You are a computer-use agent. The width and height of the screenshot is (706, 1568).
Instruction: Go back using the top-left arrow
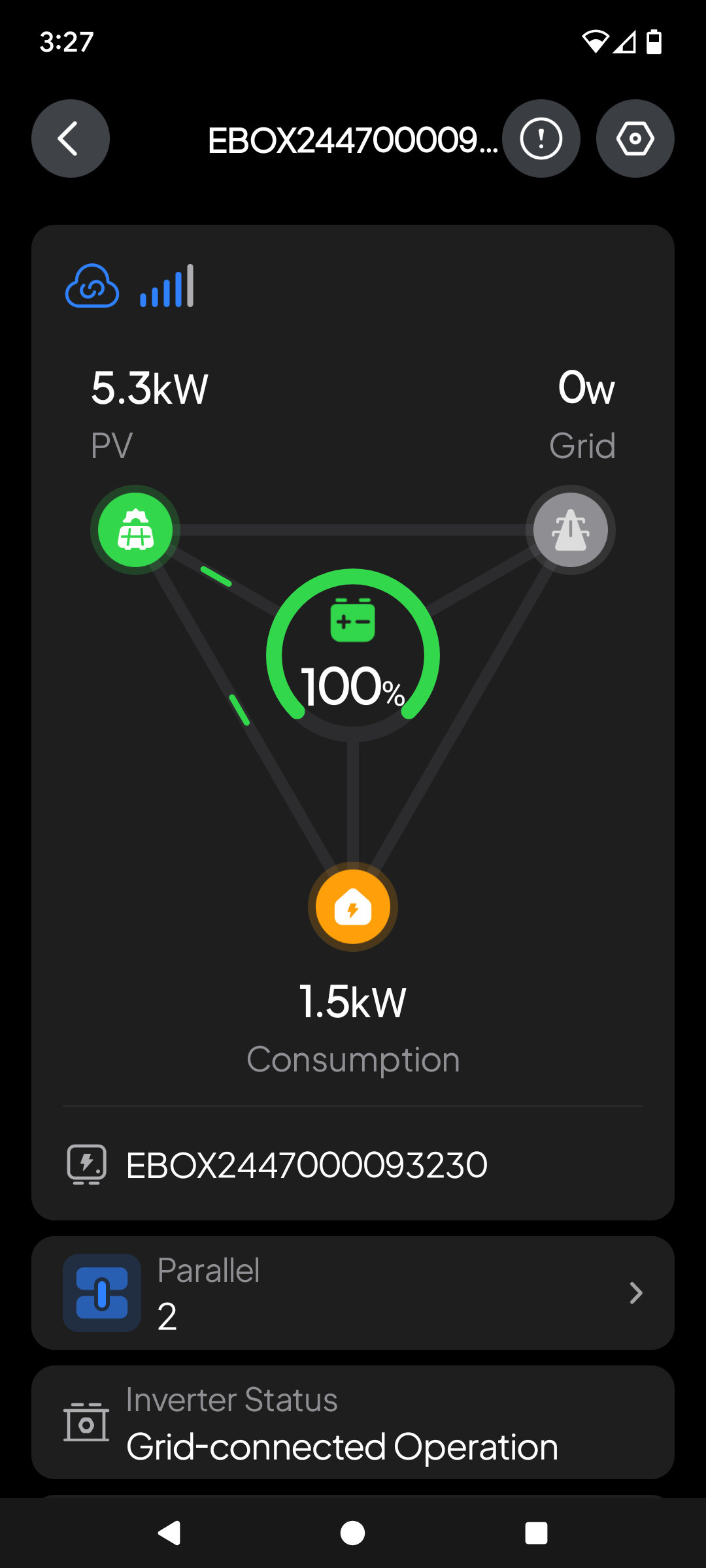[71, 139]
